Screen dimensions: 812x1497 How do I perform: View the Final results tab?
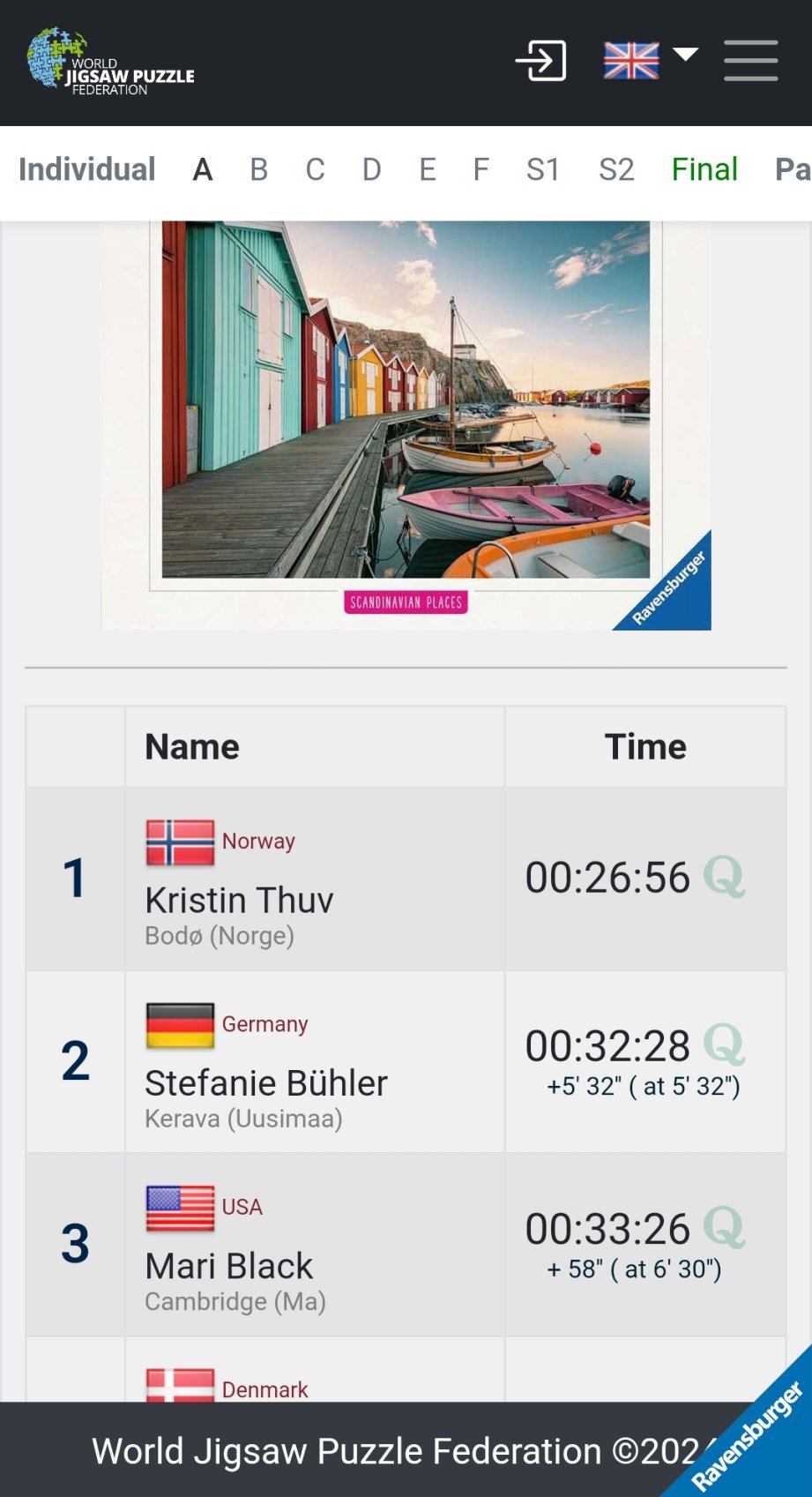point(704,169)
